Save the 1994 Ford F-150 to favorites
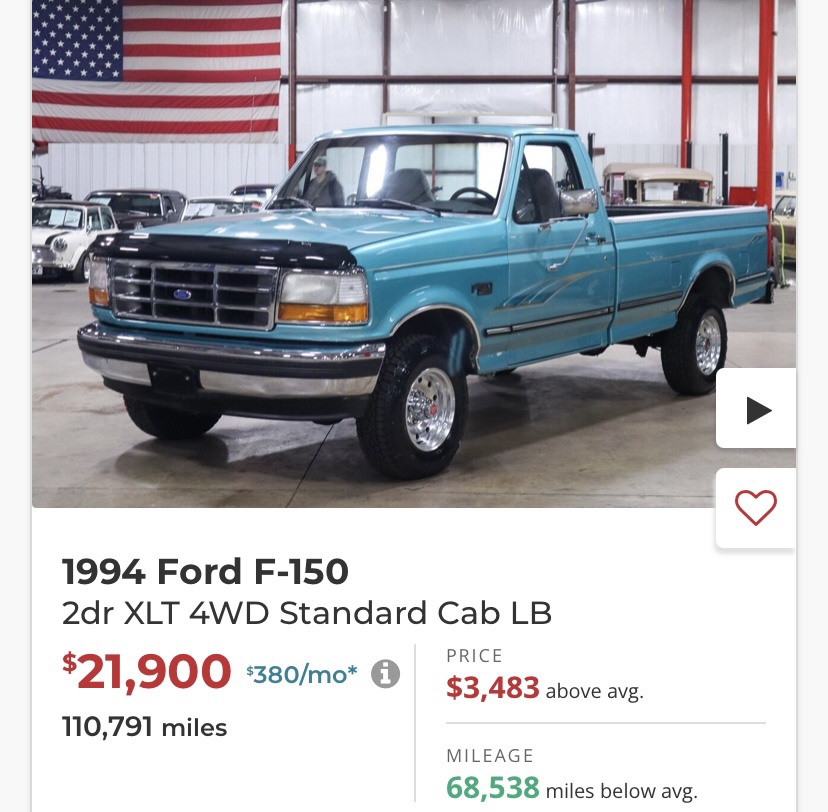Screen dimensions: 828x812 click(756, 508)
